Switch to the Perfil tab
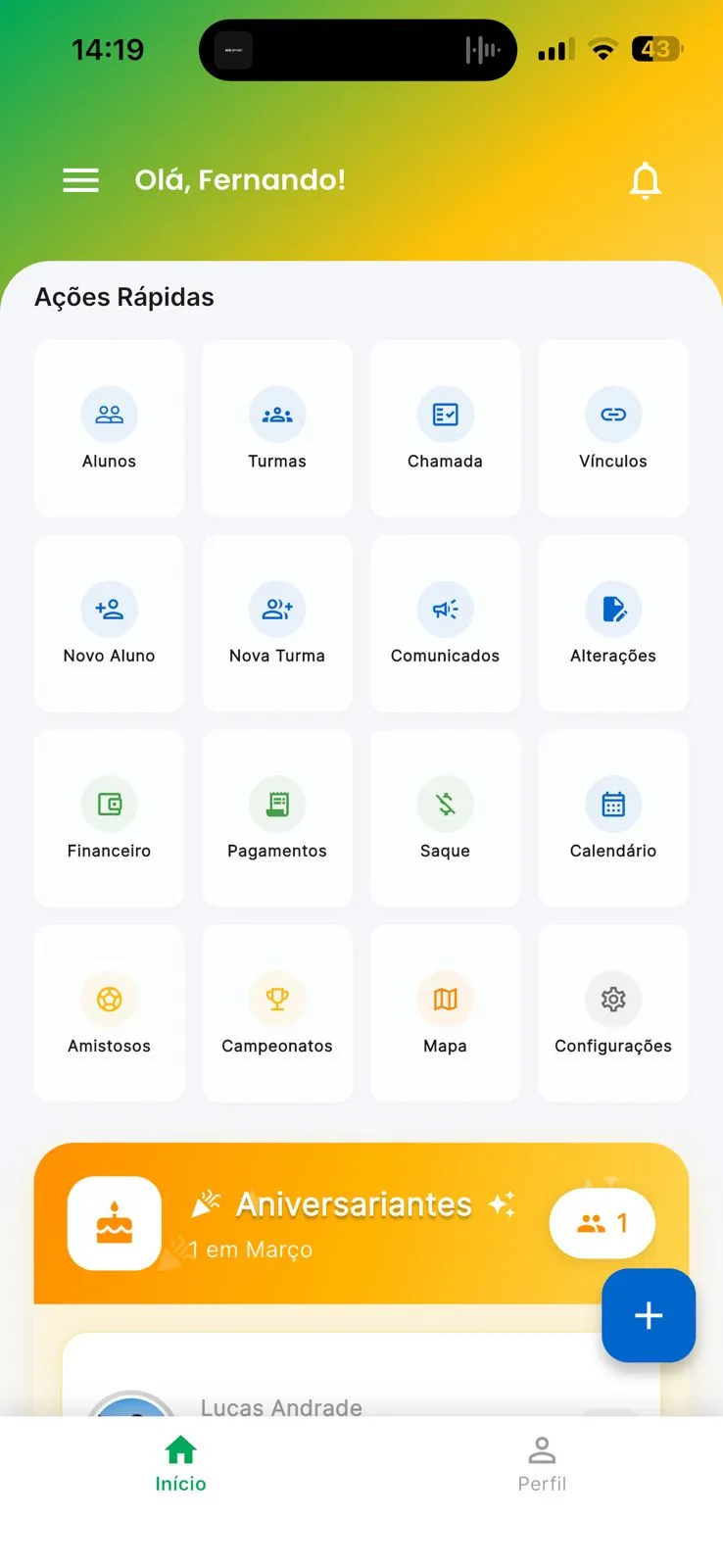The width and height of the screenshot is (723, 1568). coord(542,1463)
